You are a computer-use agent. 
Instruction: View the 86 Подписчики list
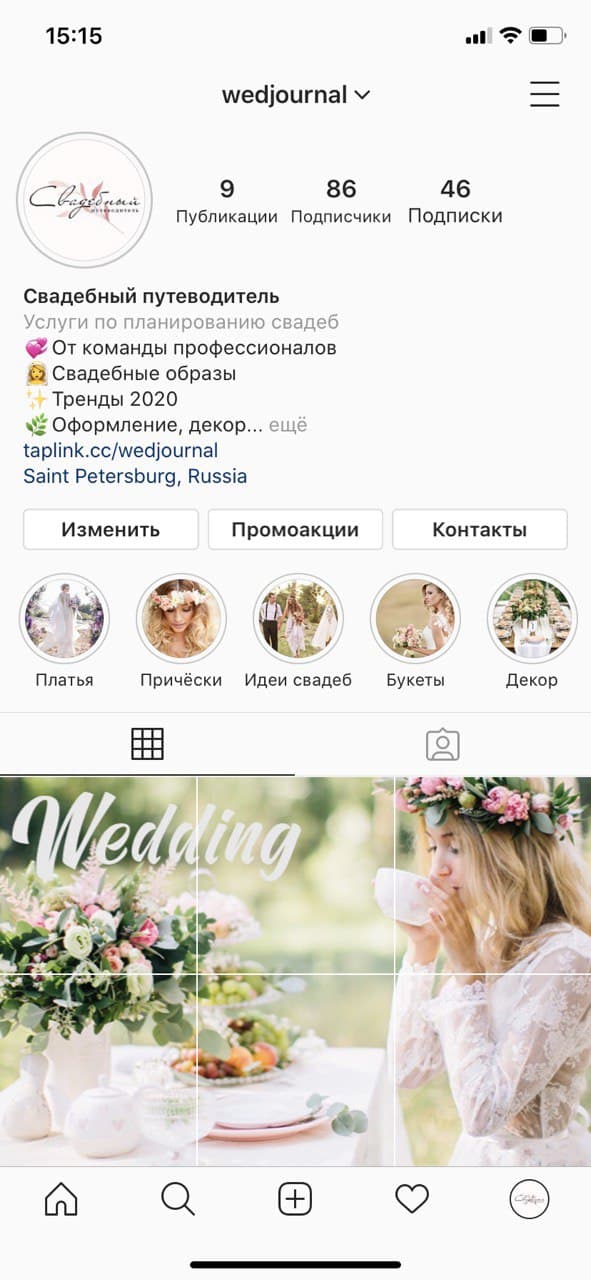click(x=341, y=201)
